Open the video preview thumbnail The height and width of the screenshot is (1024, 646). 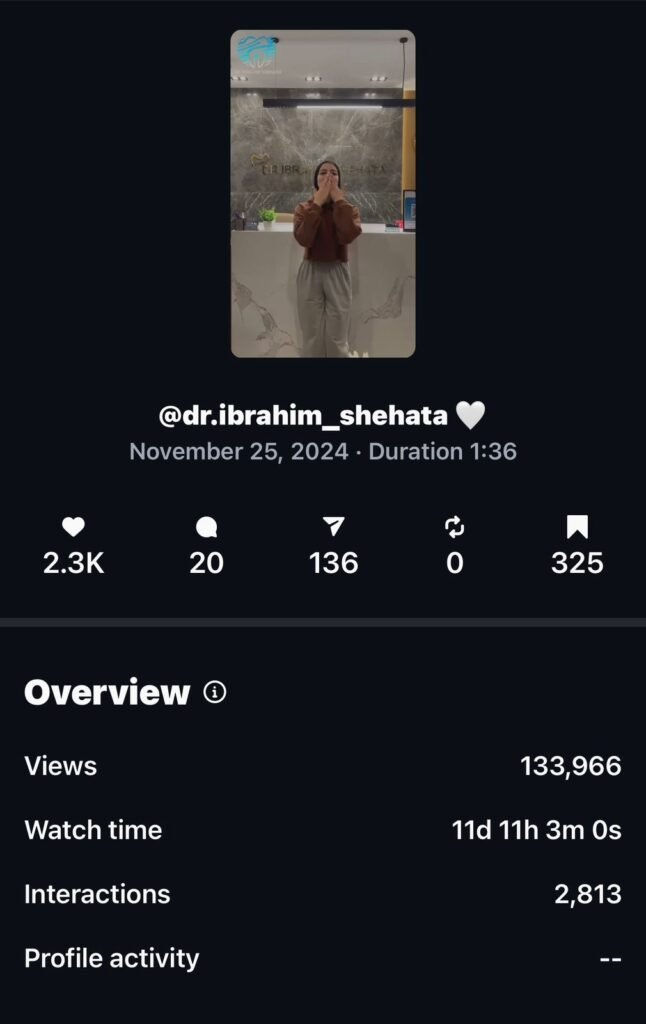[x=323, y=194]
